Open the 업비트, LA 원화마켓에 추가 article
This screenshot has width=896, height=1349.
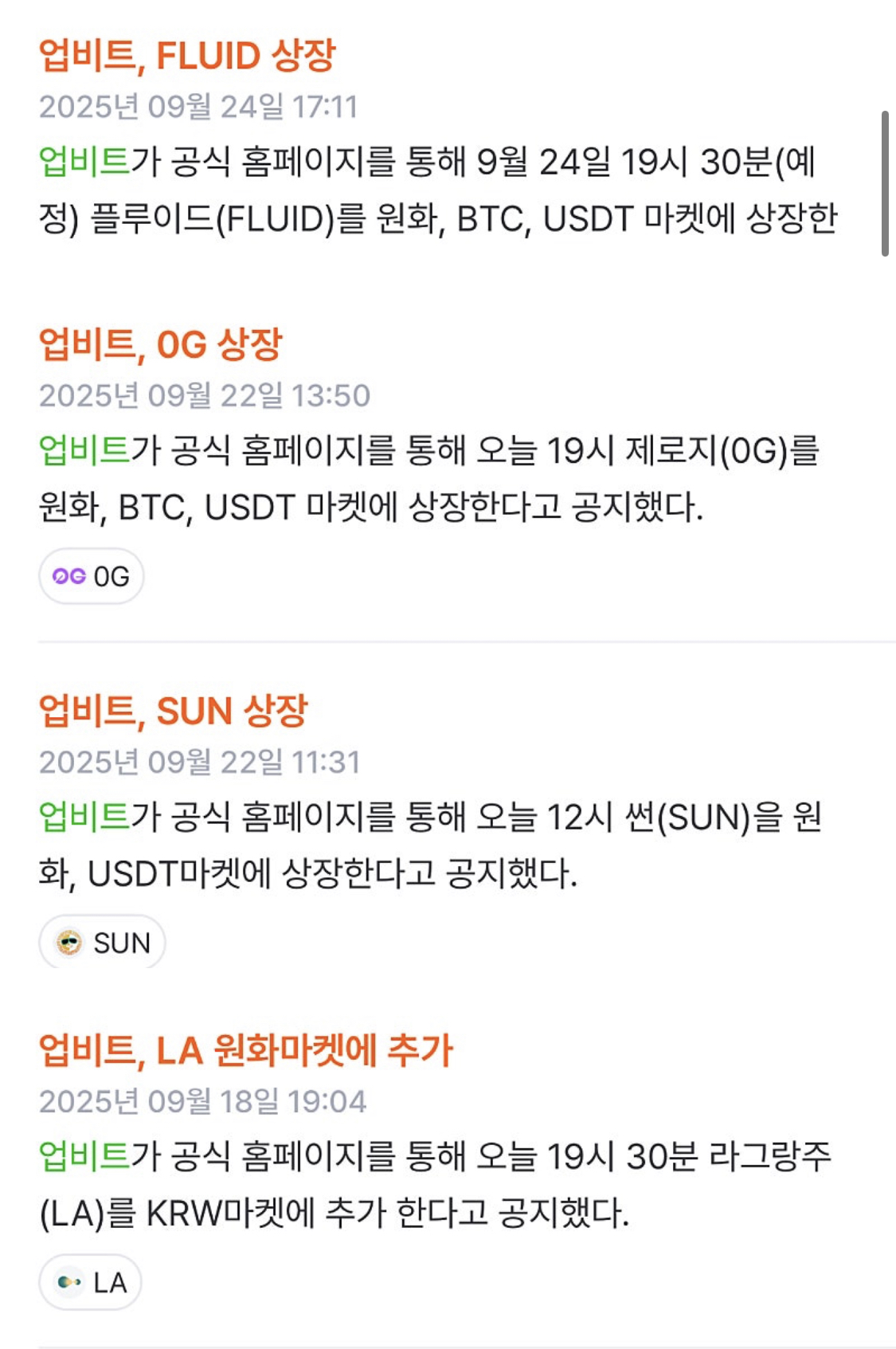coord(245,1050)
